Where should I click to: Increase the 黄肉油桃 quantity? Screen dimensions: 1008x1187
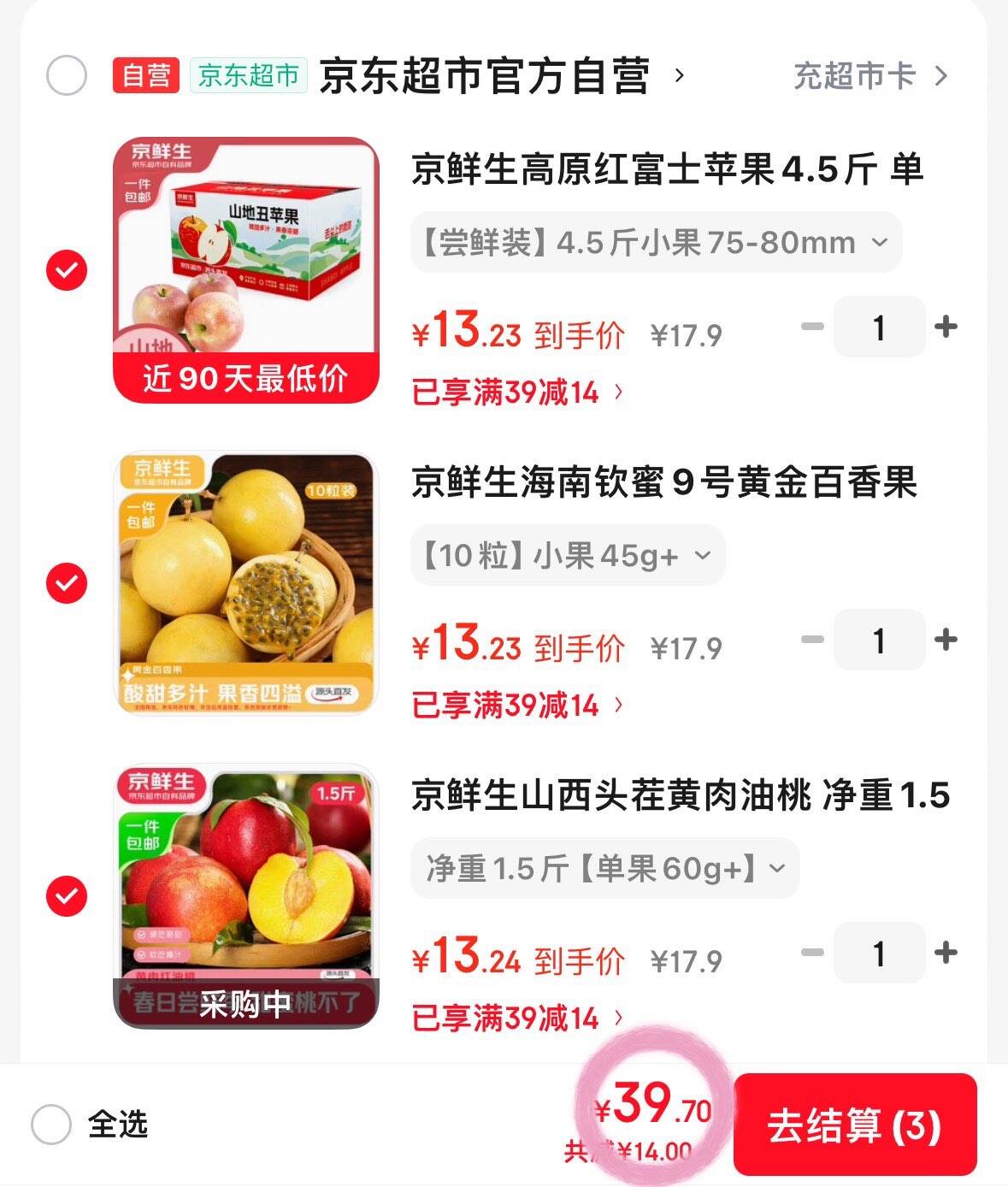(946, 953)
